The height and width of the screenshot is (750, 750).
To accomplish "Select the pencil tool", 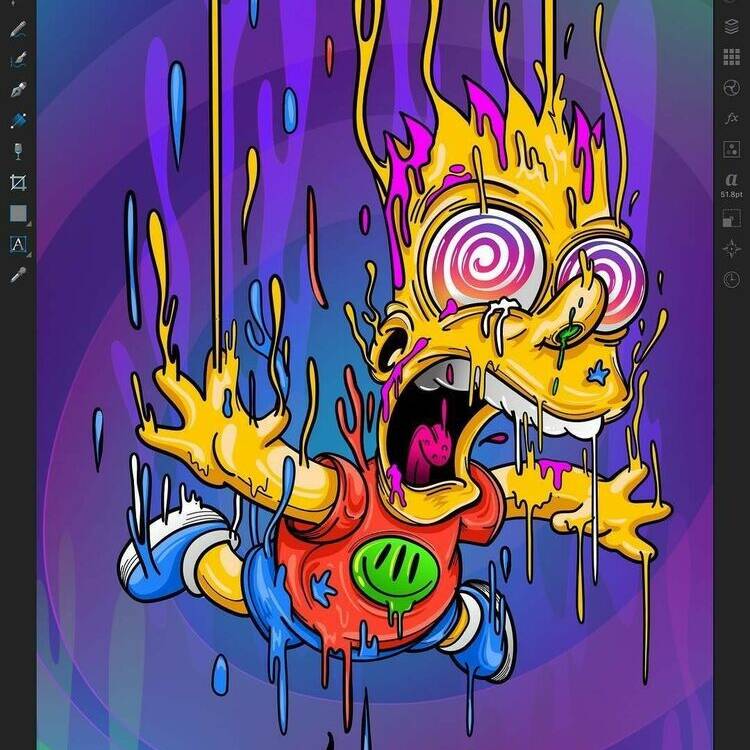I will point(18,28).
